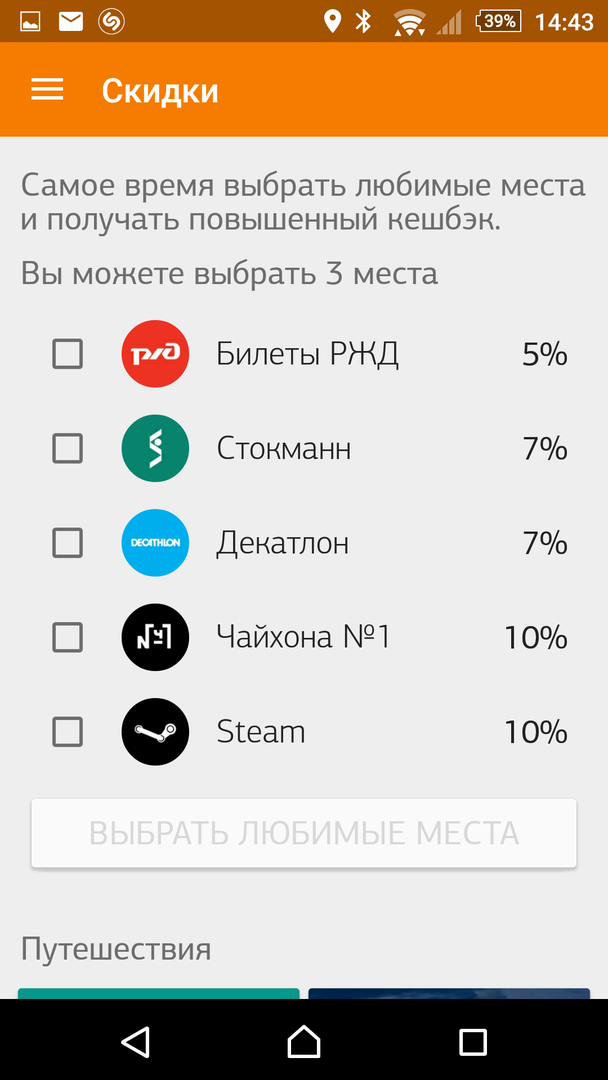Go back using the system back button

[135, 1042]
